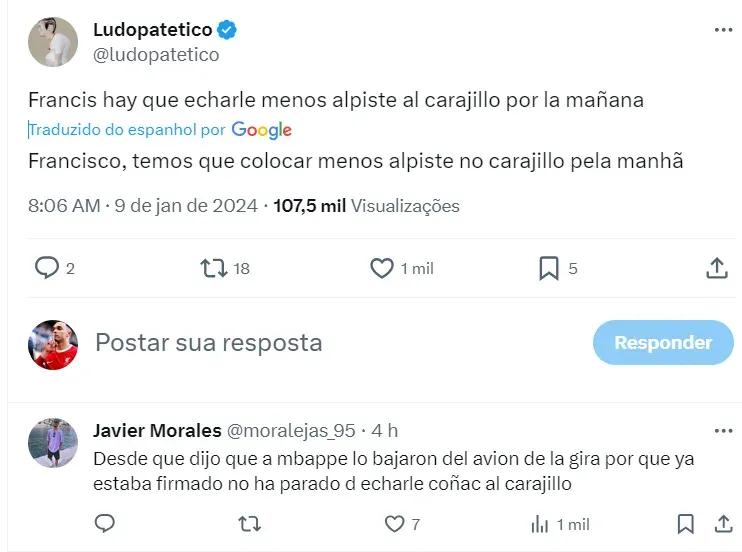Repost Ludopatetico's tweet
This screenshot has width=742, height=552.
tap(213, 268)
